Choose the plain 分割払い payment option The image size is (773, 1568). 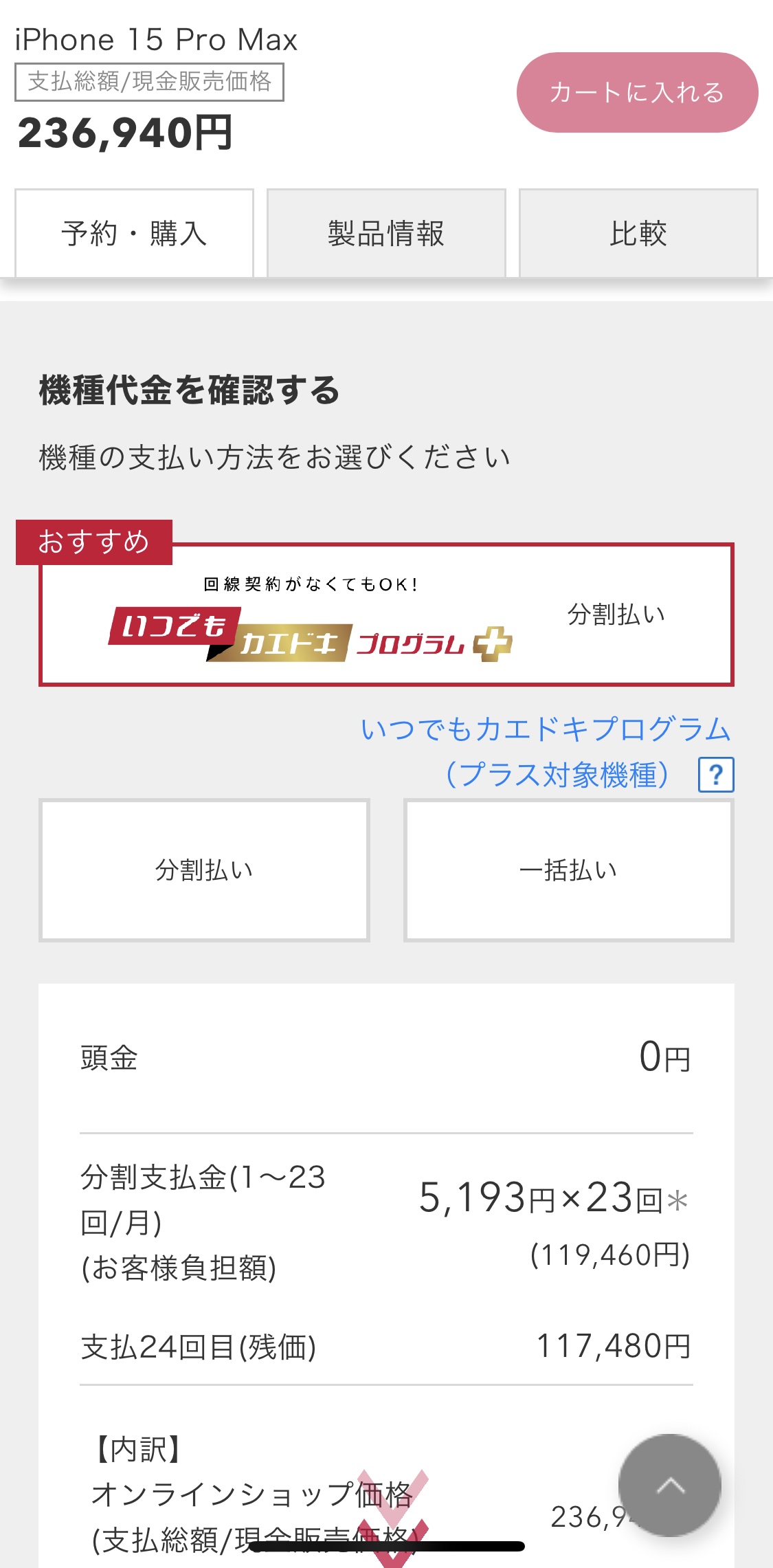coord(204,870)
